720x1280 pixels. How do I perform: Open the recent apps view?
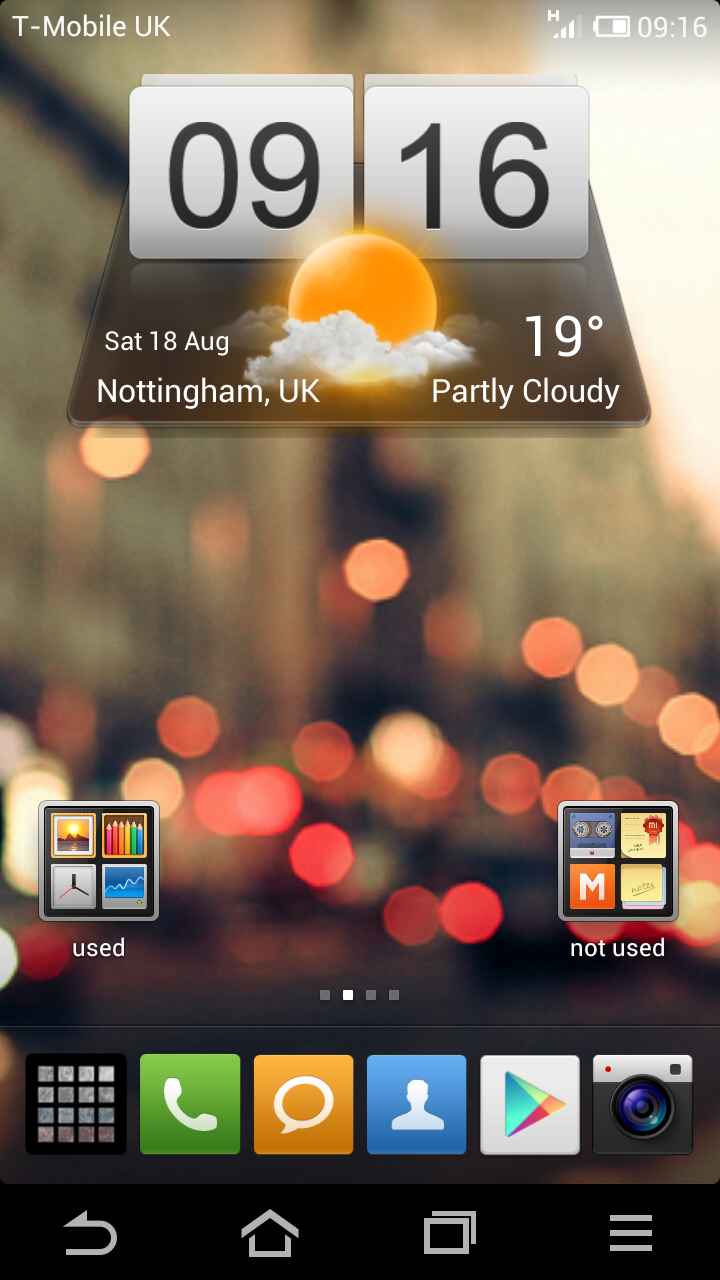450,1233
